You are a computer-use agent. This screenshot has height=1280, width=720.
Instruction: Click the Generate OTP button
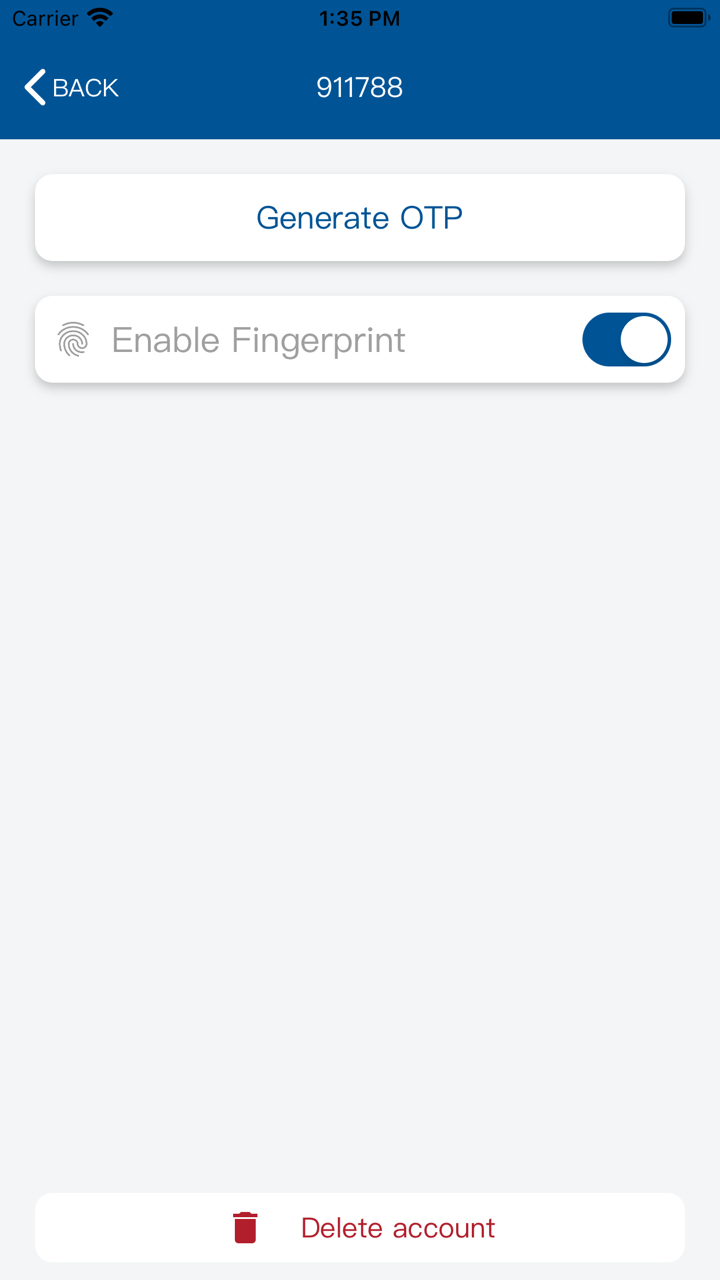359,217
